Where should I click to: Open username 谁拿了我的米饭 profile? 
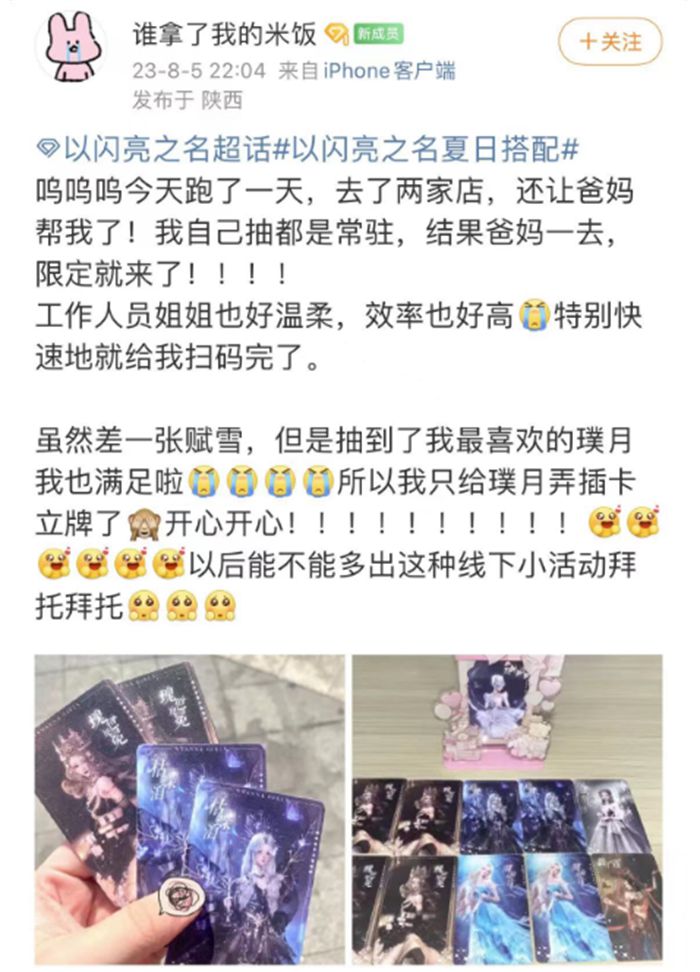225,36
